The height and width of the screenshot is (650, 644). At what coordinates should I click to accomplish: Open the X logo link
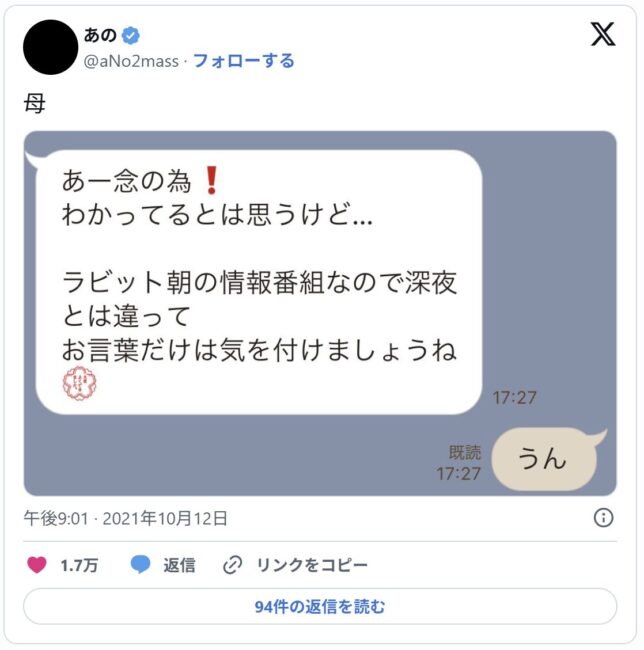click(x=602, y=35)
